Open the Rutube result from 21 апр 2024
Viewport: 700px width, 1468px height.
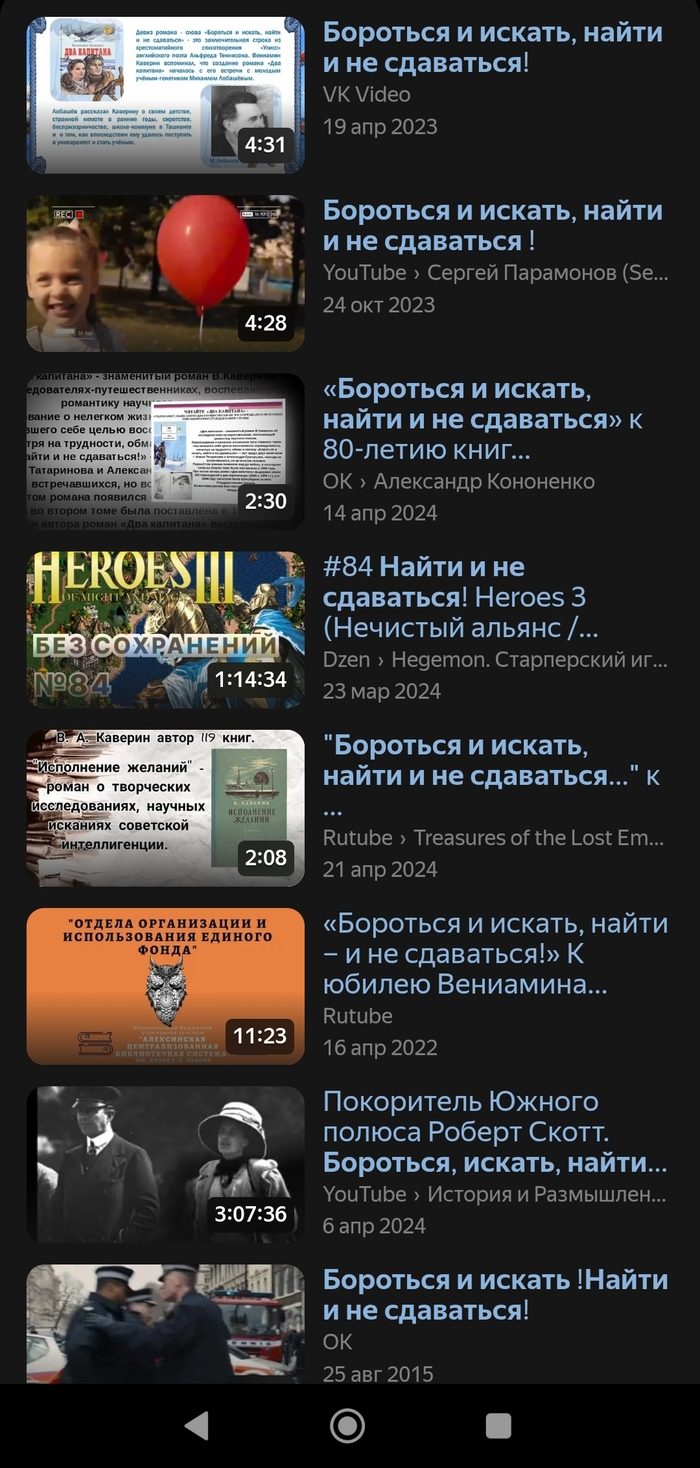tap(490, 776)
